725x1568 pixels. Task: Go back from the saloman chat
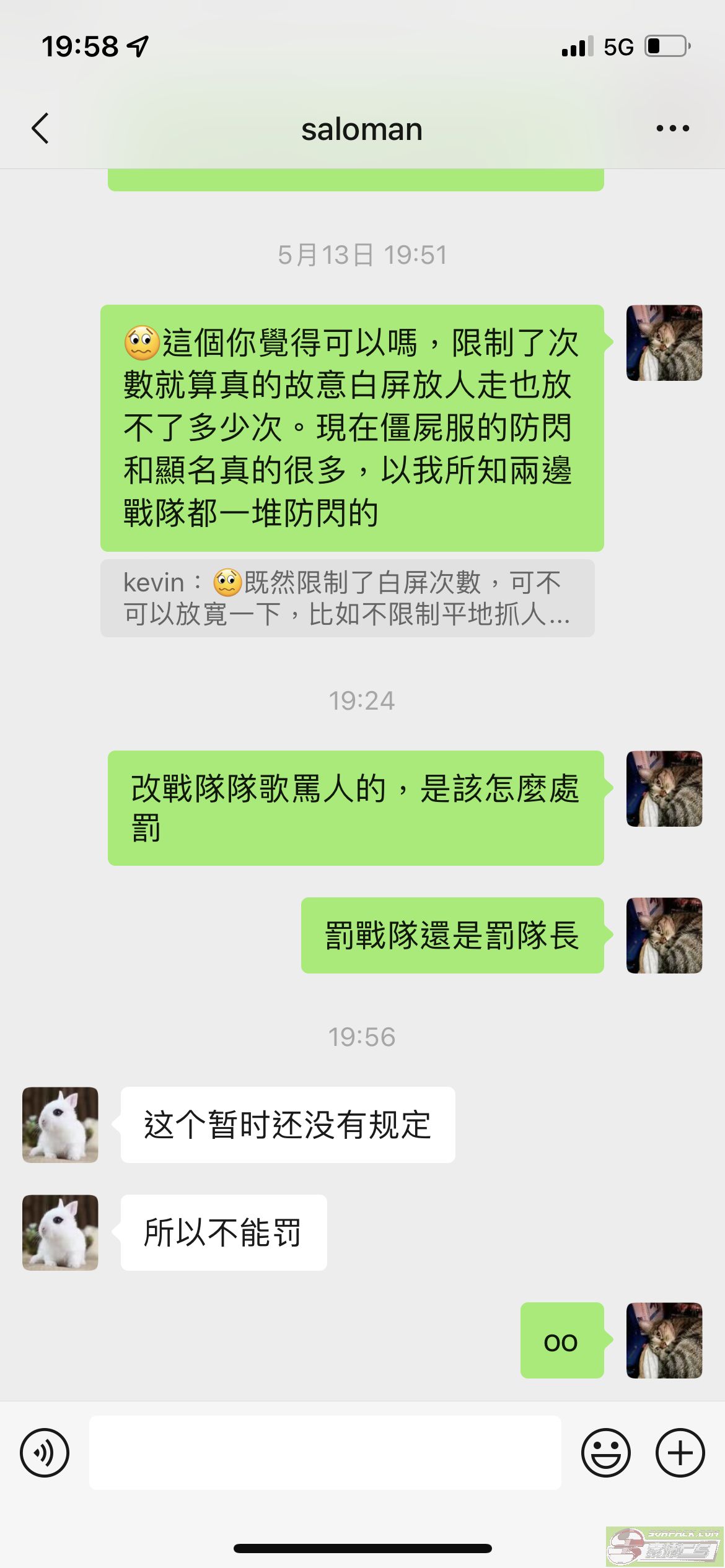41,129
